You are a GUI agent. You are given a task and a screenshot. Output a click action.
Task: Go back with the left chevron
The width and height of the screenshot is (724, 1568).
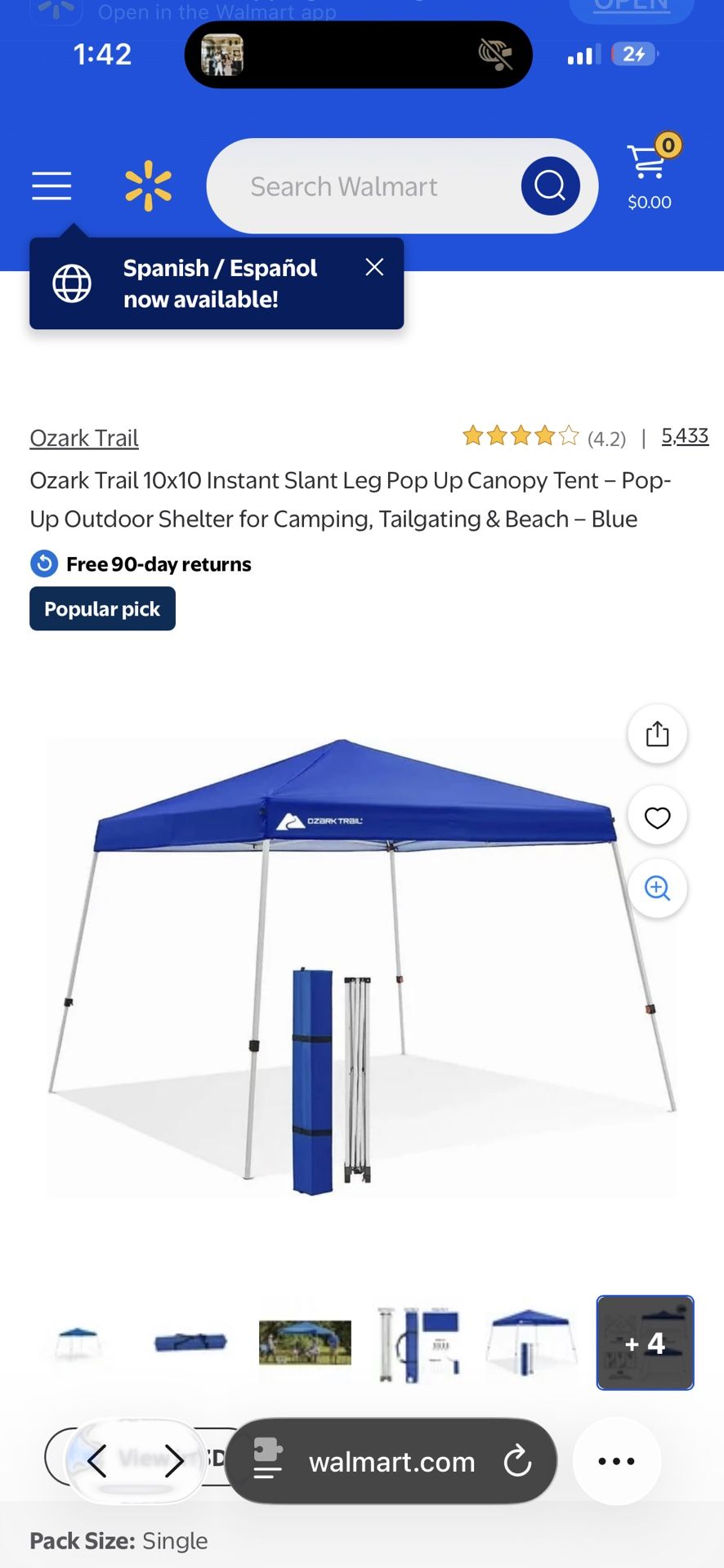tap(100, 1461)
